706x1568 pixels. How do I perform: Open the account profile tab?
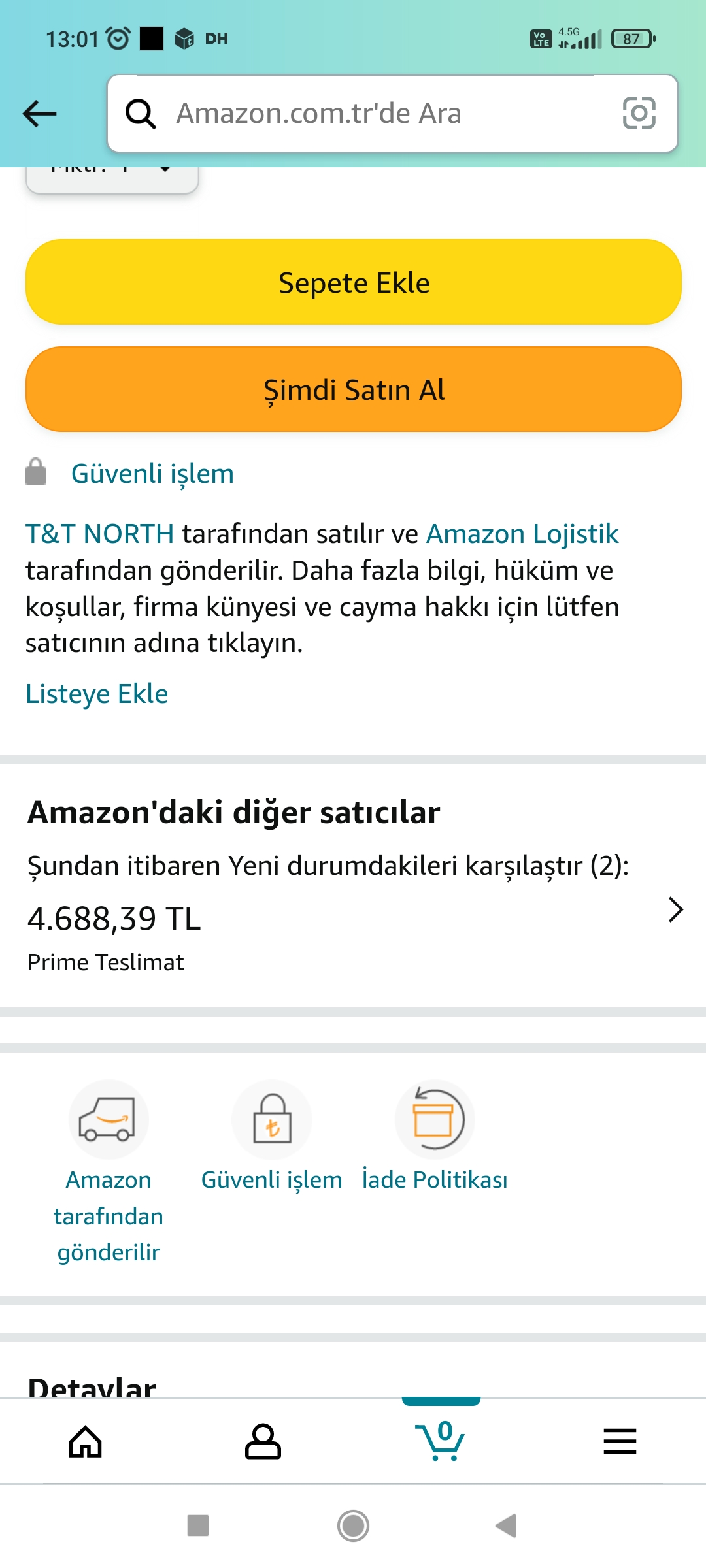click(x=263, y=1441)
